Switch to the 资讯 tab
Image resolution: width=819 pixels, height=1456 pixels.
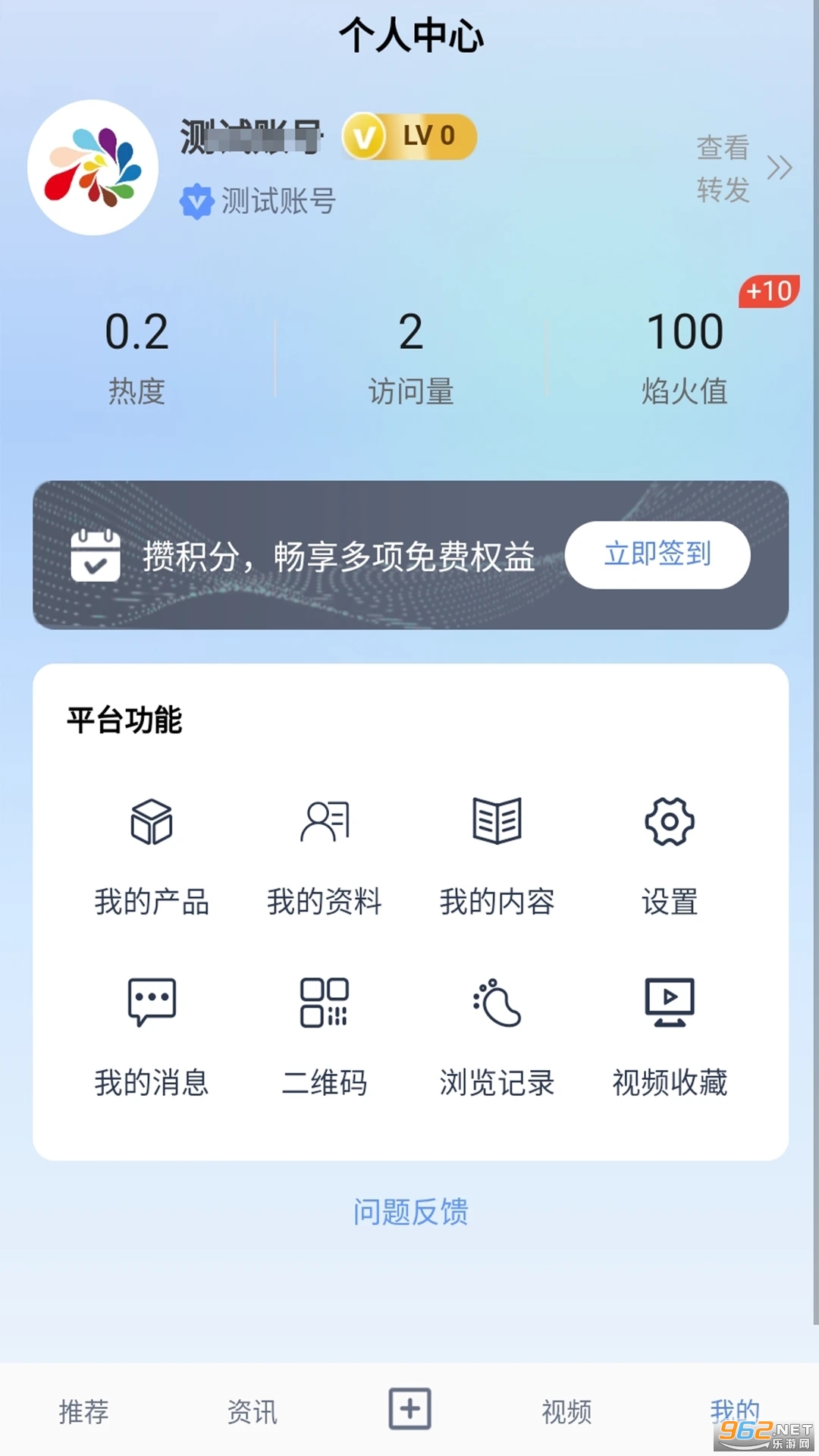click(253, 1411)
